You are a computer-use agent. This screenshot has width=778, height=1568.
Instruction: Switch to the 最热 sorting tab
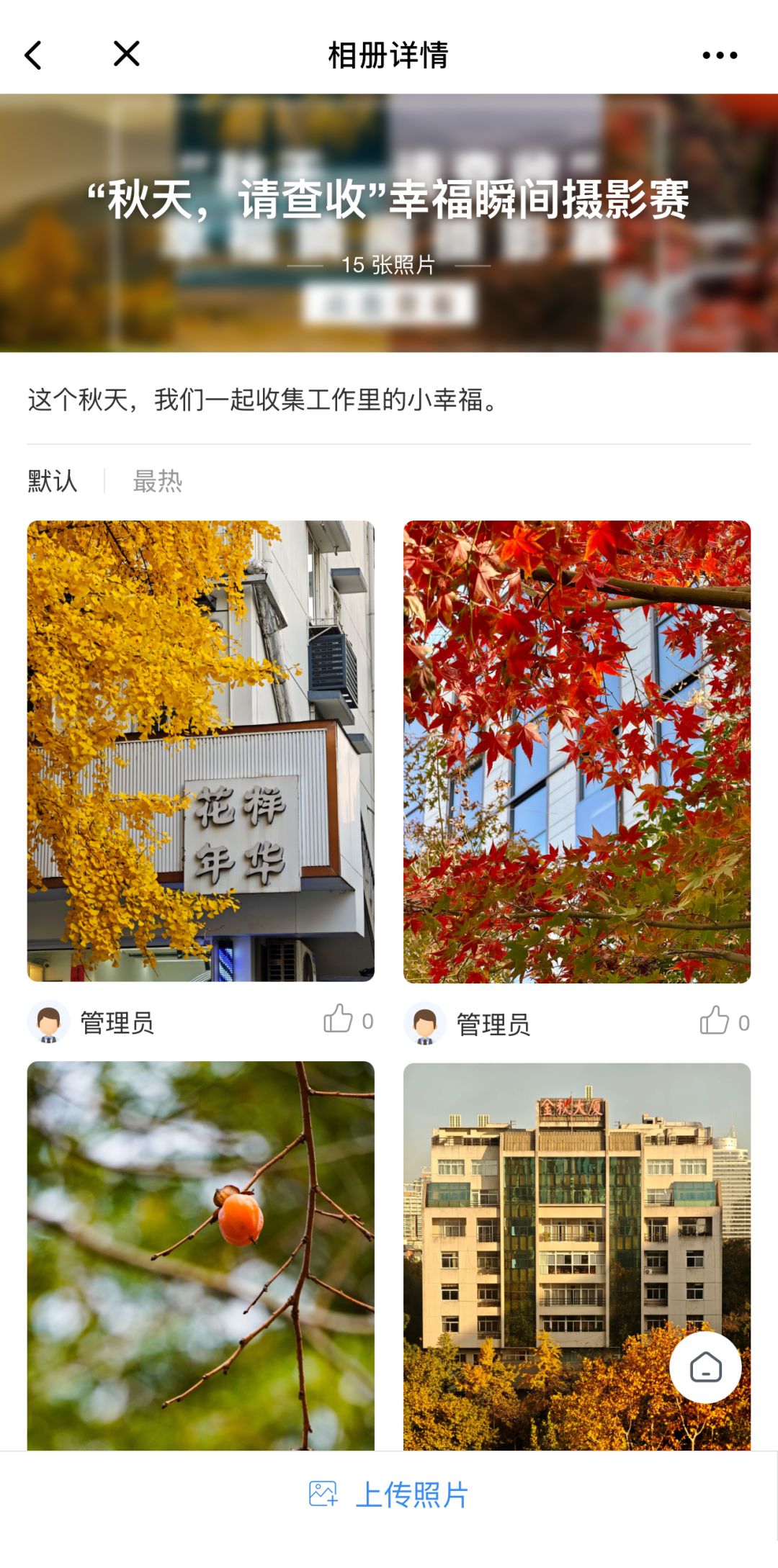tap(158, 481)
